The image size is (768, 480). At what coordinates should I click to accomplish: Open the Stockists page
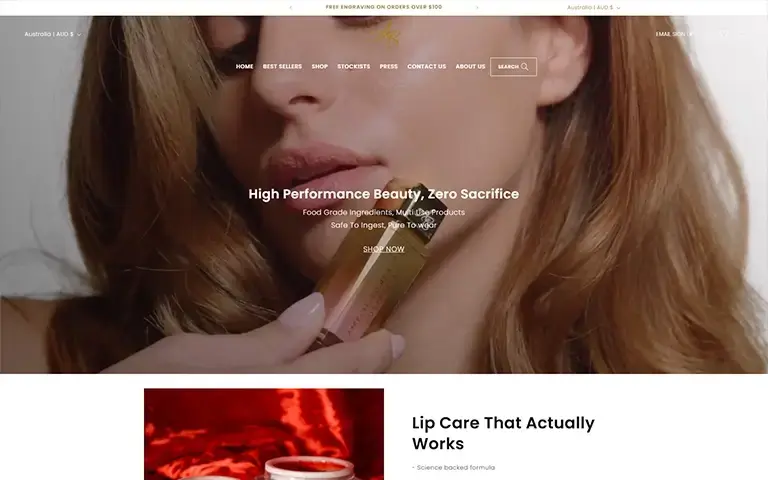coord(353,67)
